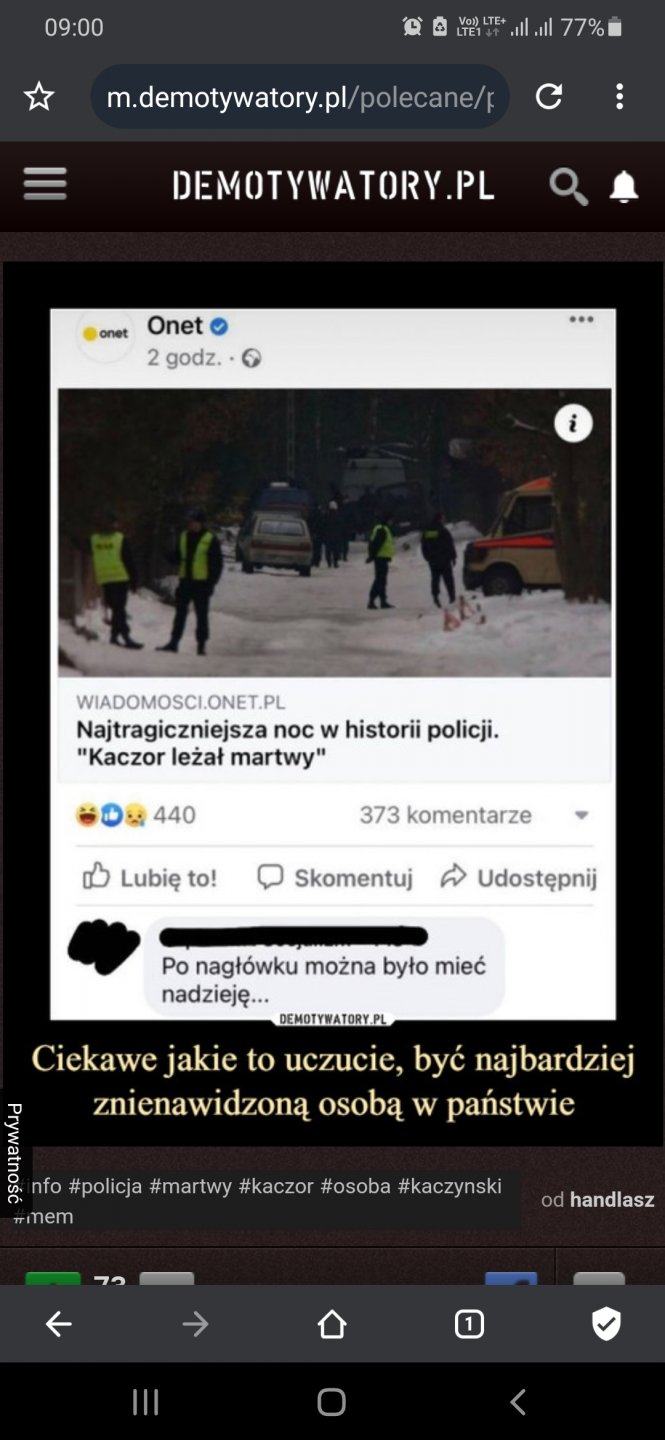Reload the current page

(x=549, y=97)
